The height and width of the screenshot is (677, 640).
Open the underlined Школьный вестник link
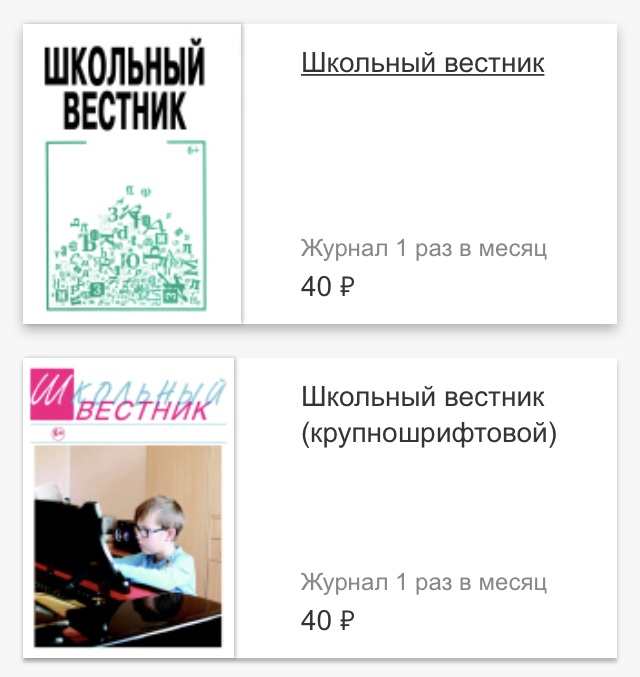point(422,64)
